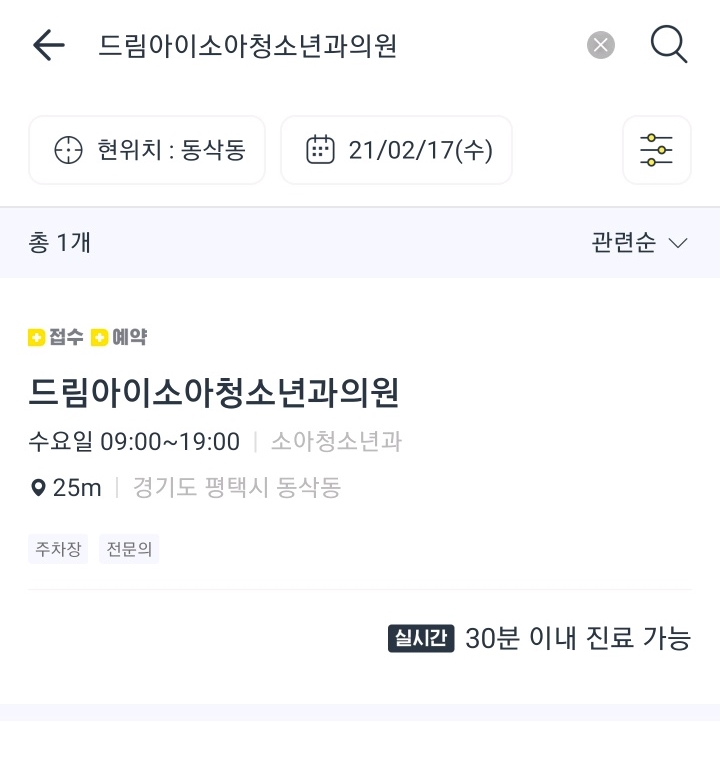Viewport: 720px width, 760px height.
Task: Expand the 관련순 sort dropdown
Action: pos(639,243)
